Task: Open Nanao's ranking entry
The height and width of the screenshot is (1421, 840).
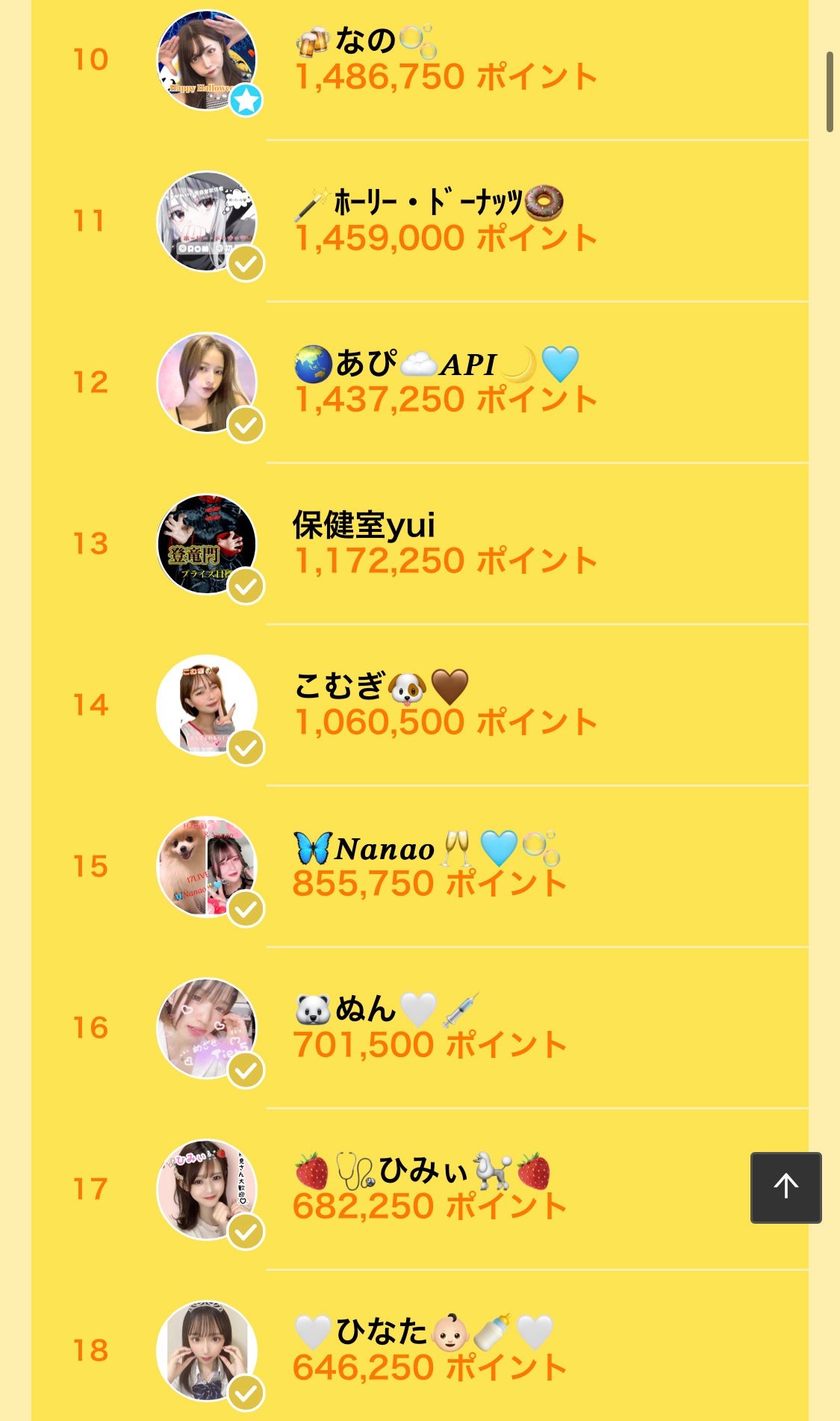Action: pos(420,867)
